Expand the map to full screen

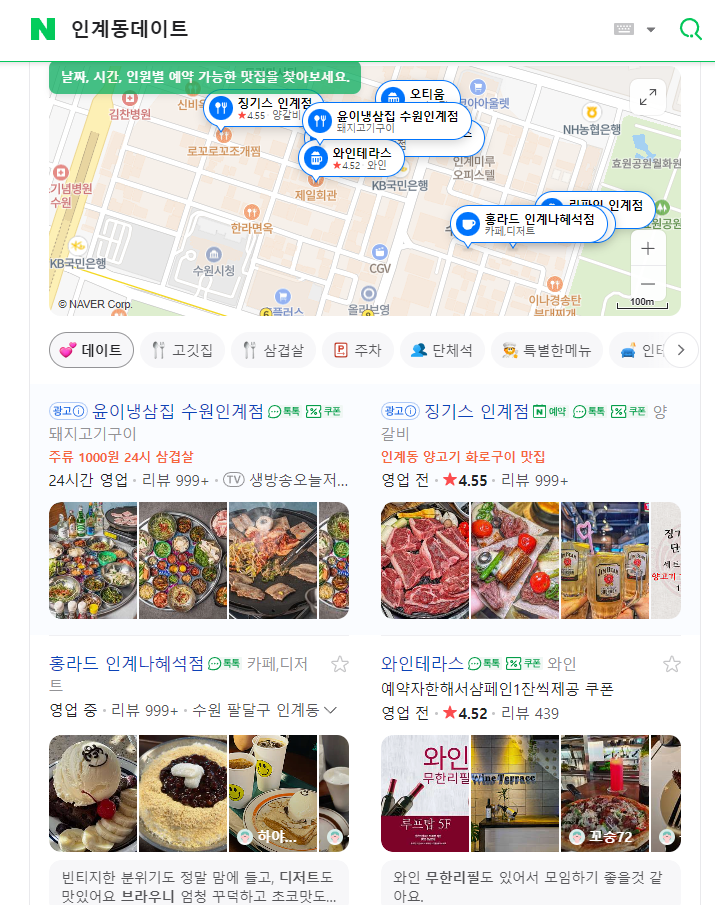(648, 97)
